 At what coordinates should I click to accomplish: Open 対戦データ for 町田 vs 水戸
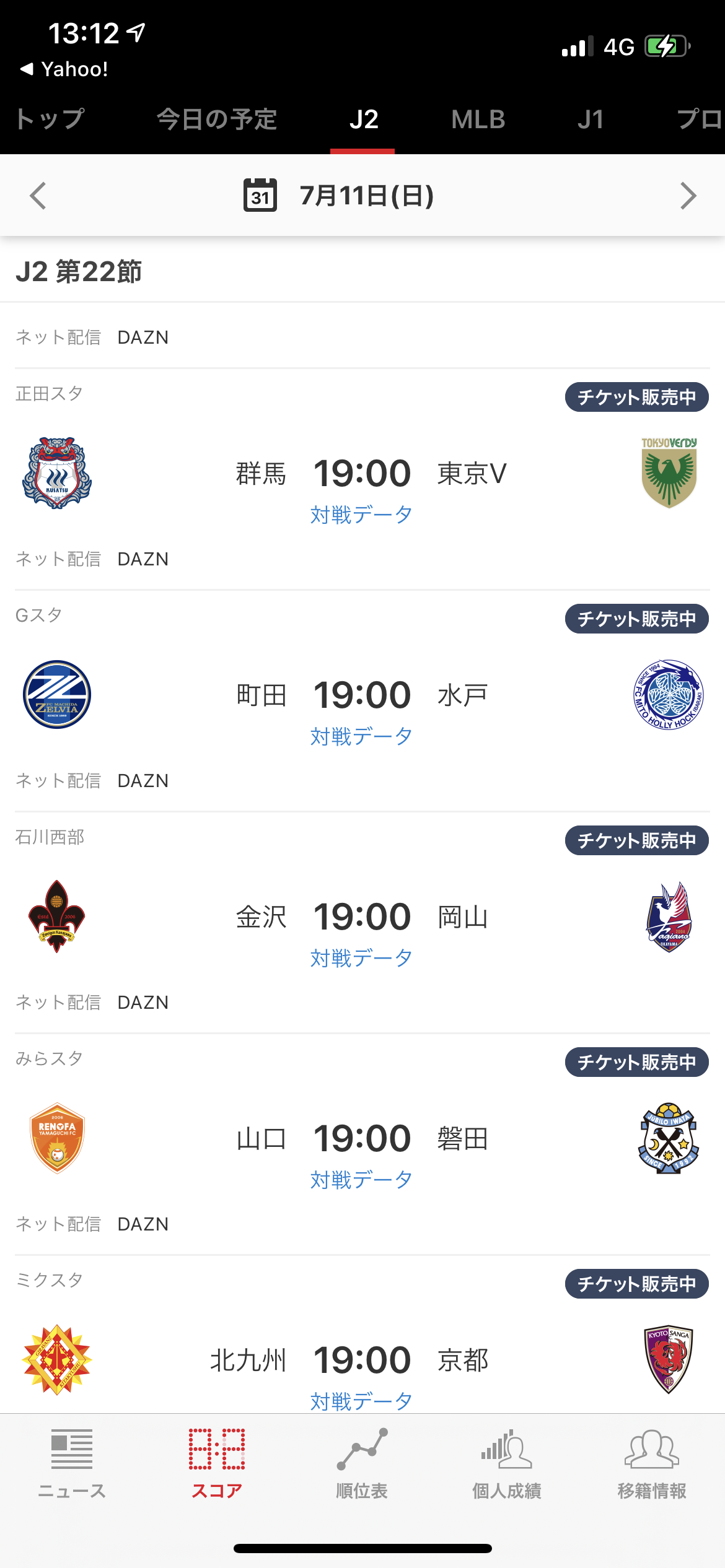coord(361,736)
